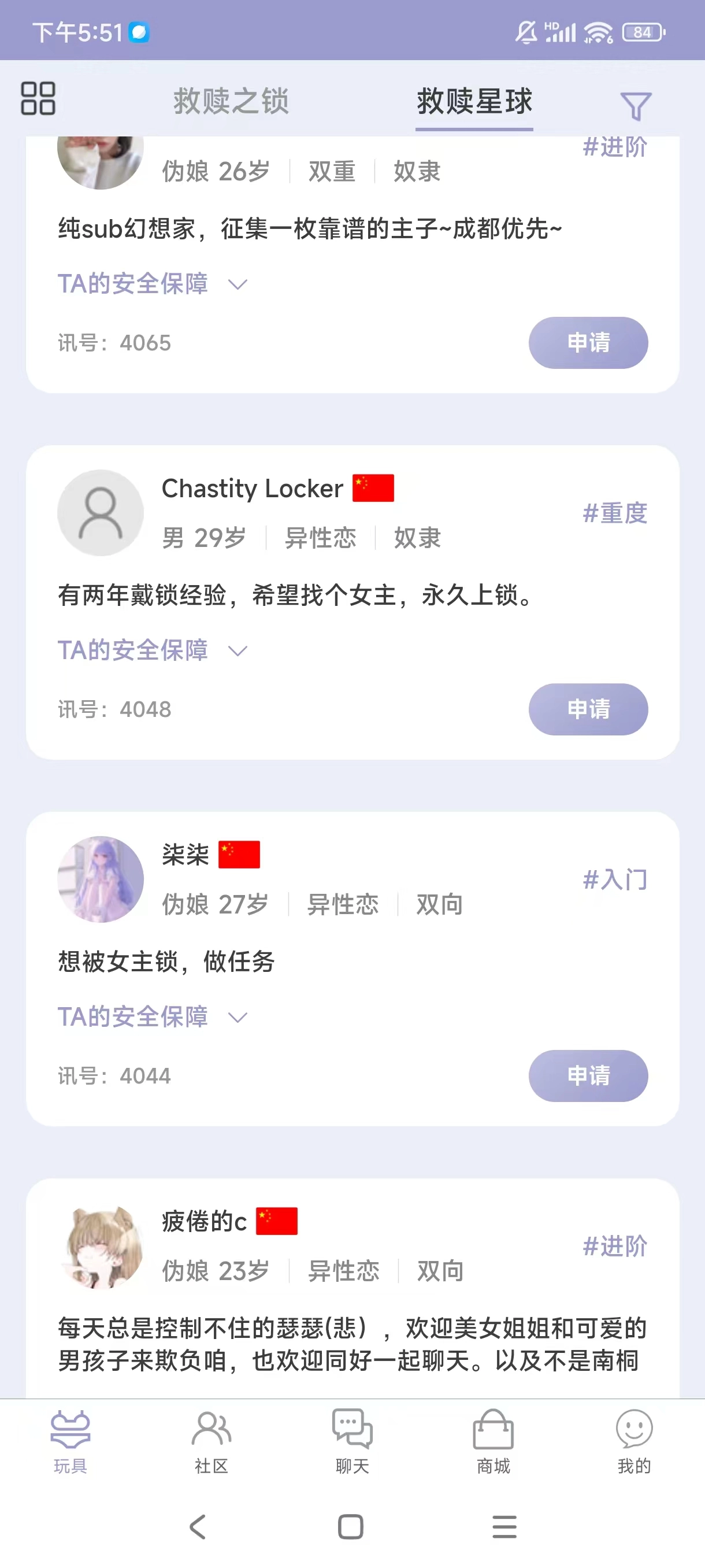
Task: Open Chastity Locker's profile avatar
Action: pos(101,512)
